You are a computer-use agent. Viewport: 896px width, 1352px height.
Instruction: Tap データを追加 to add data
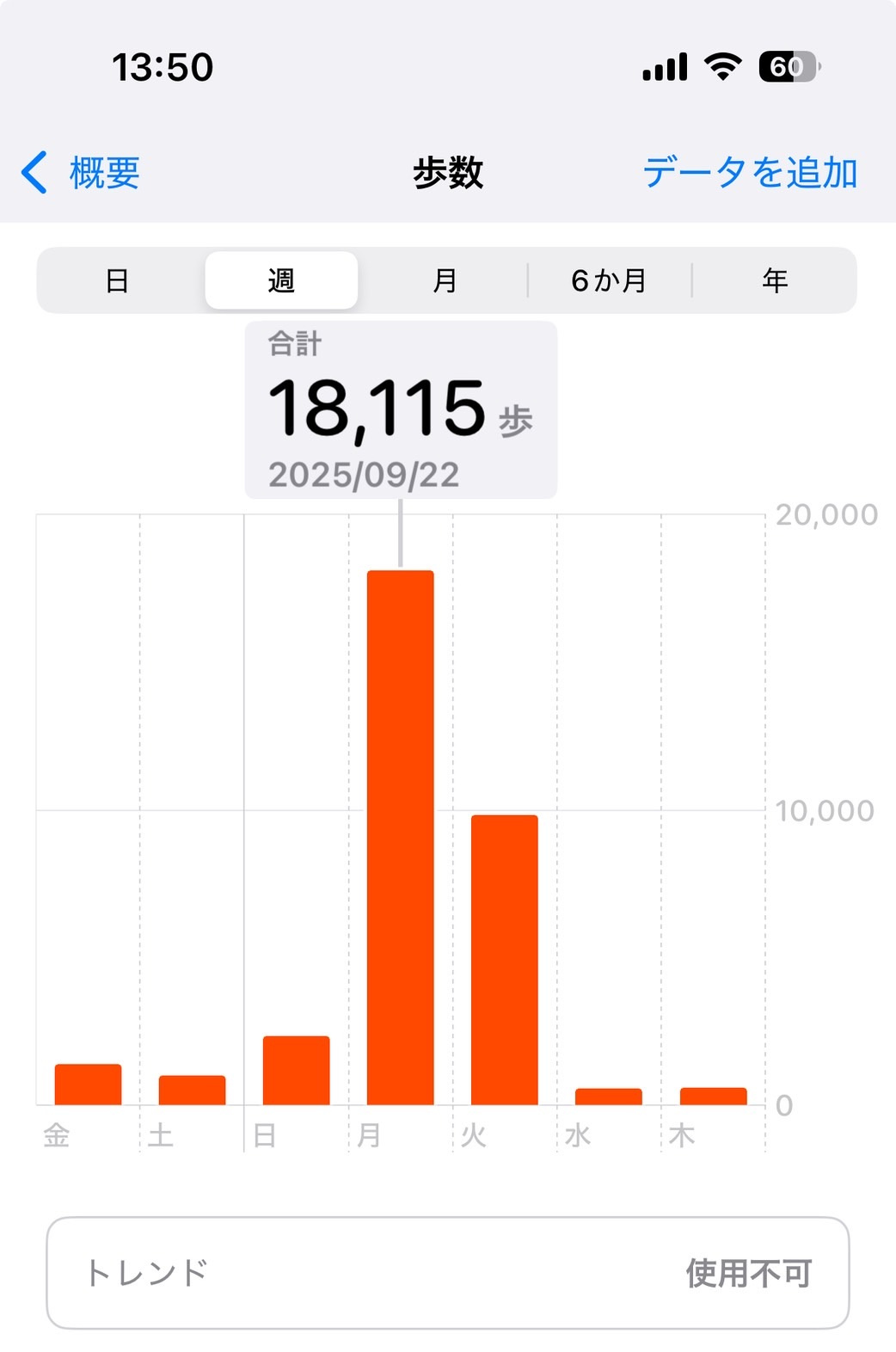click(750, 173)
